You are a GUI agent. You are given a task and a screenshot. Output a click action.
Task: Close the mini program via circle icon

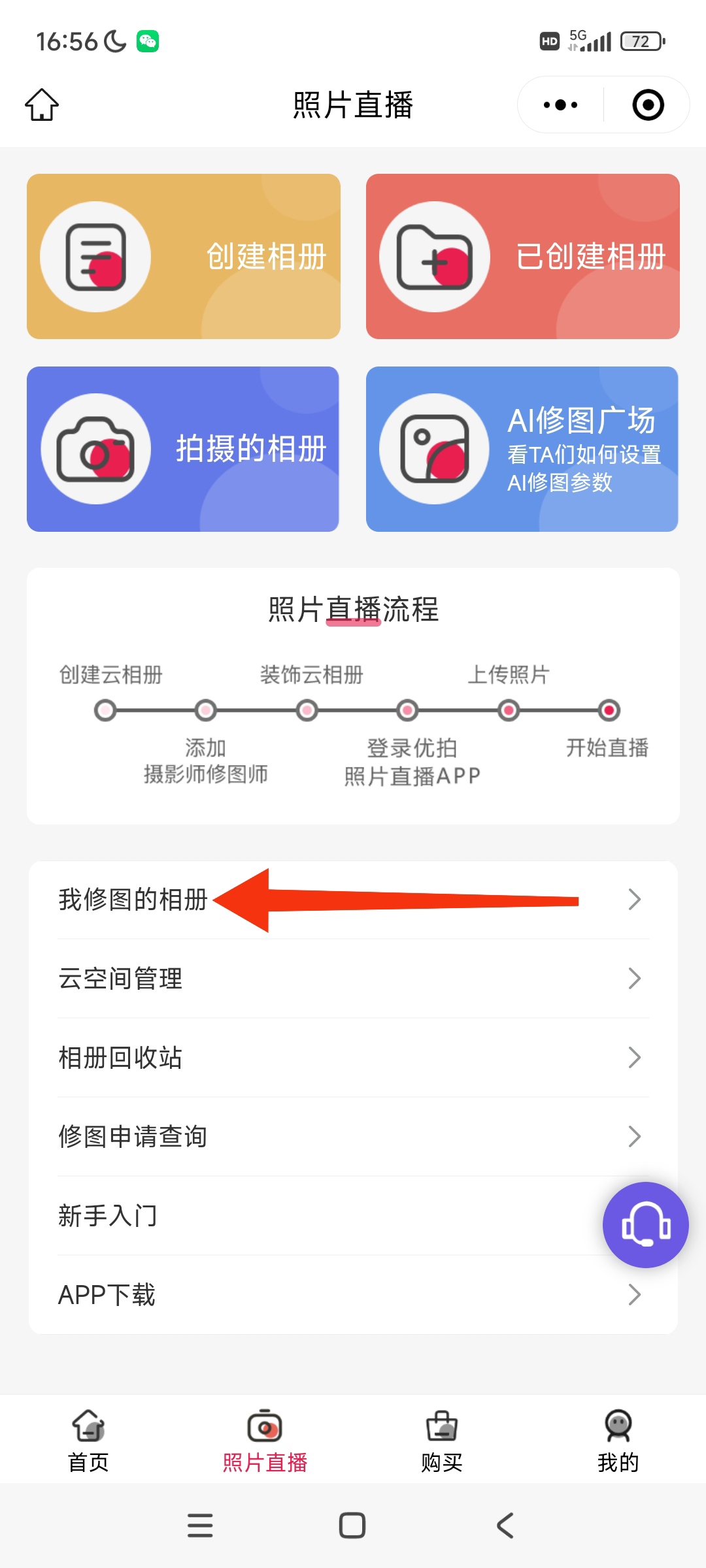648,105
